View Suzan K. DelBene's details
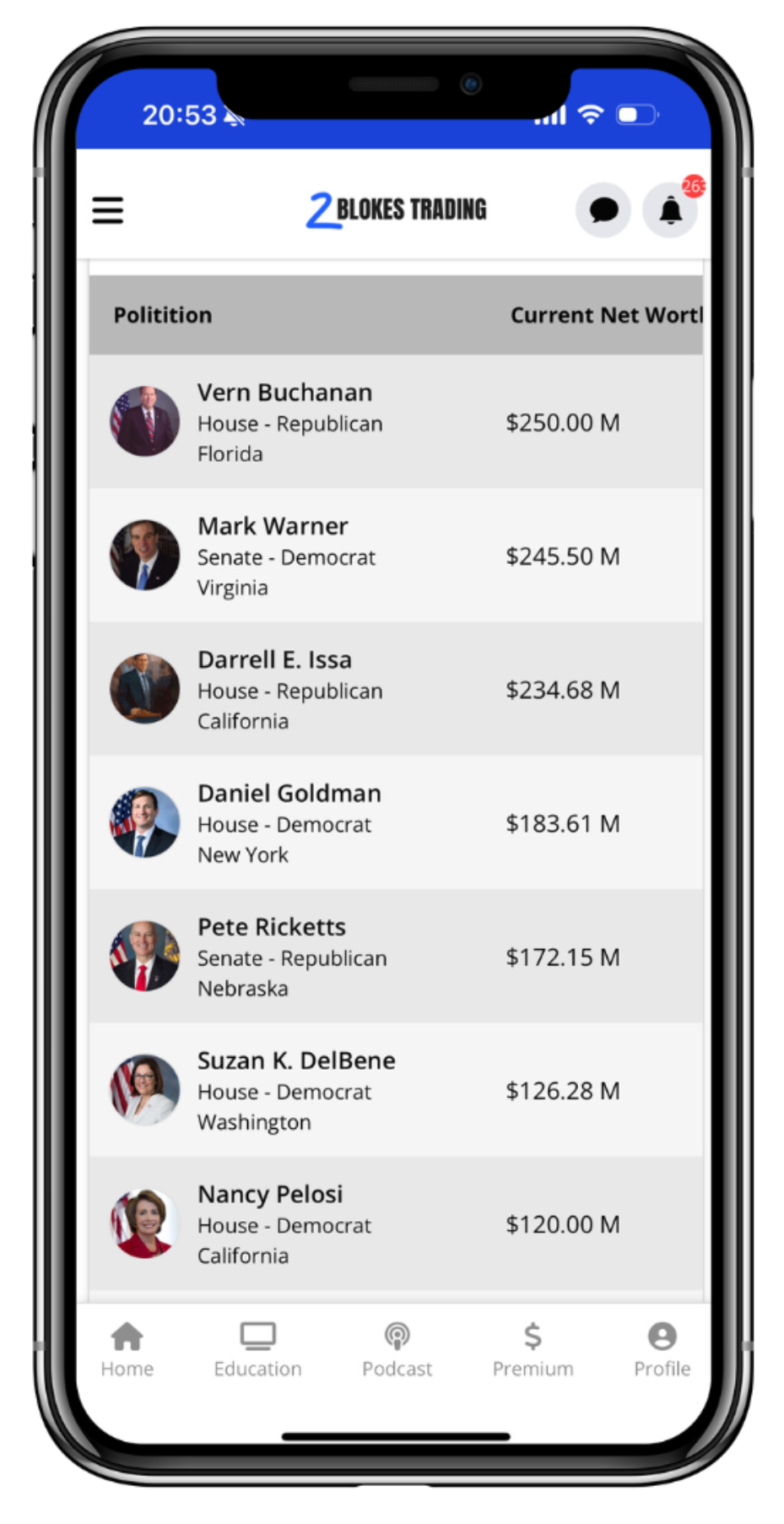The height and width of the screenshot is (1524, 784). (395, 1090)
